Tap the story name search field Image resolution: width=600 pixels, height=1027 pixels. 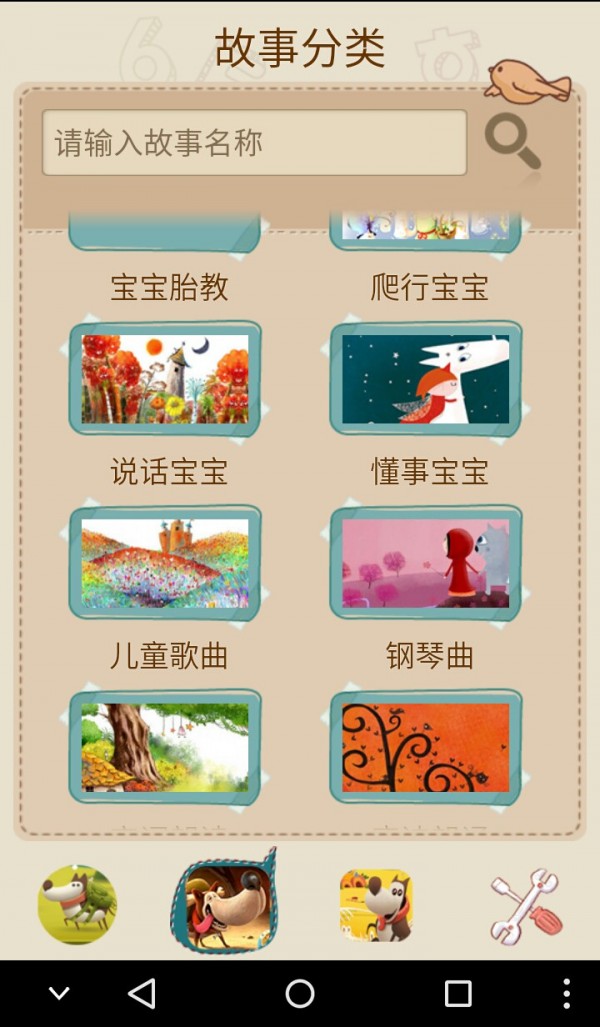pyautogui.click(x=254, y=143)
